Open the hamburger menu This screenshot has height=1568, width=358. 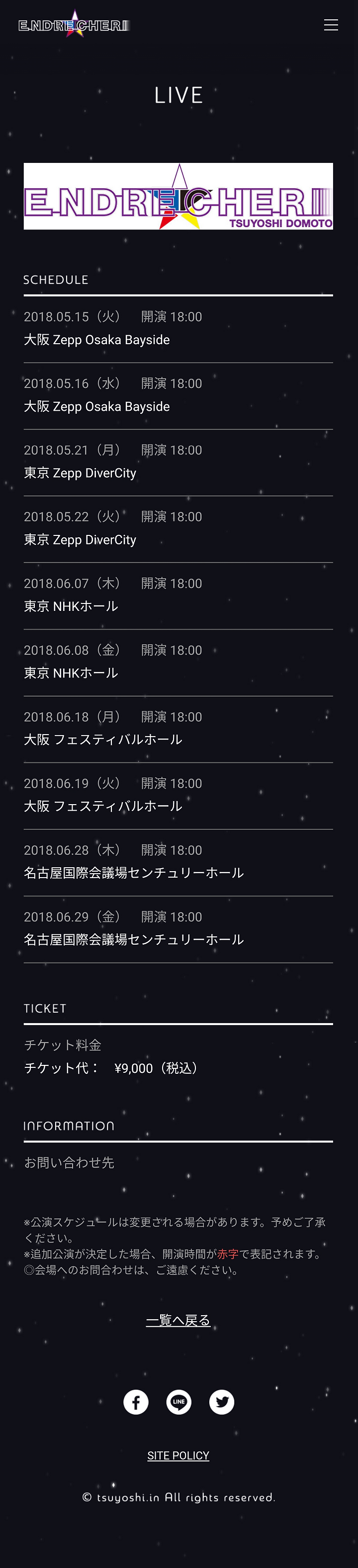(x=331, y=25)
